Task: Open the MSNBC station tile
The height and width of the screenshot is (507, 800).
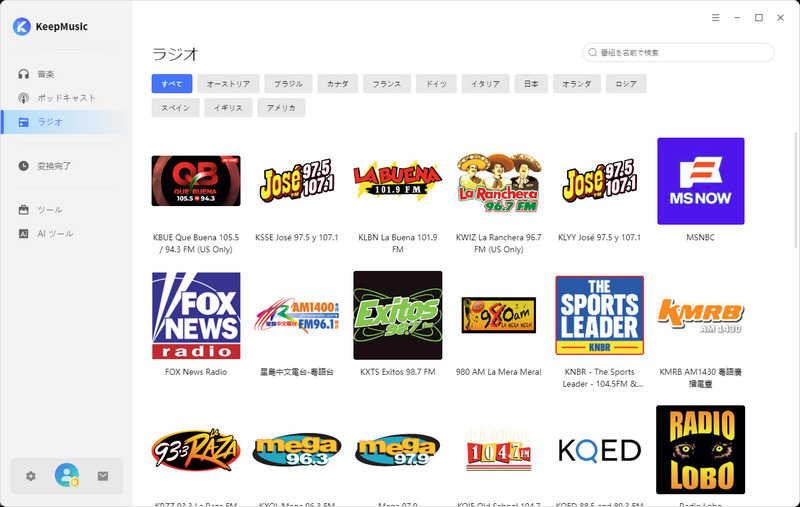Action: (x=700, y=181)
